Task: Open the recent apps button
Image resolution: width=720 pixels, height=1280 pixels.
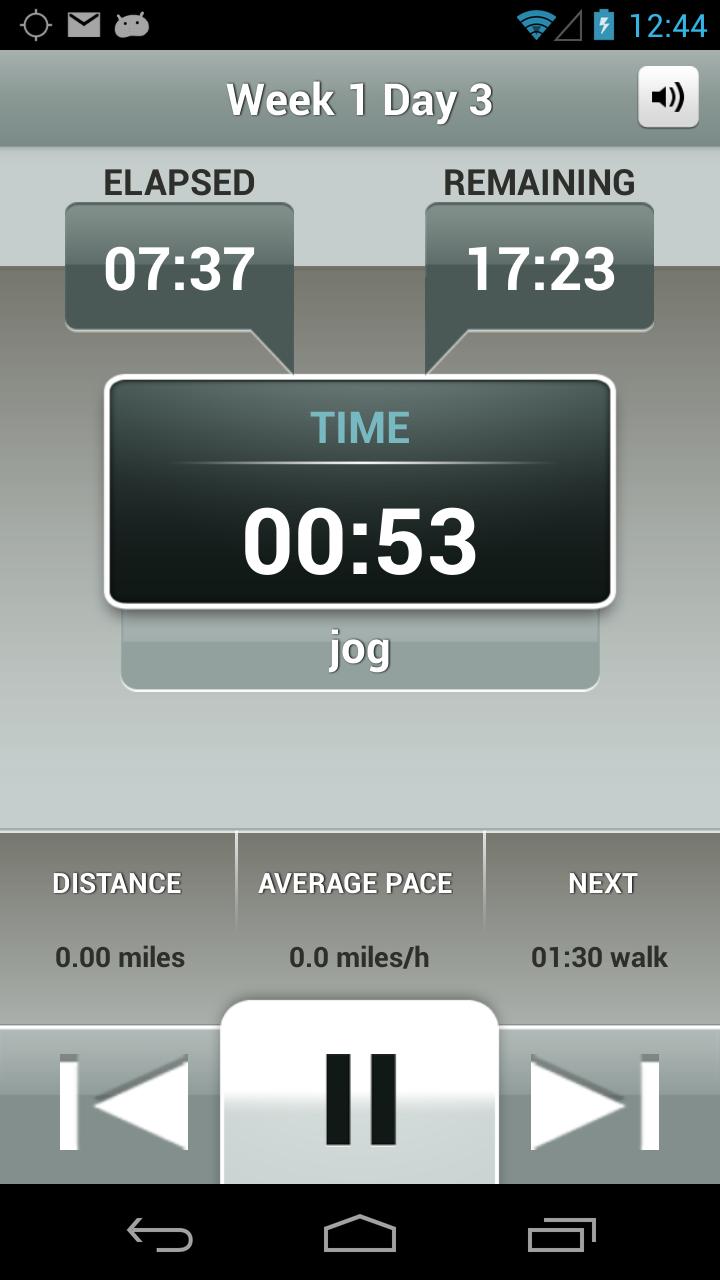Action: (560, 1237)
